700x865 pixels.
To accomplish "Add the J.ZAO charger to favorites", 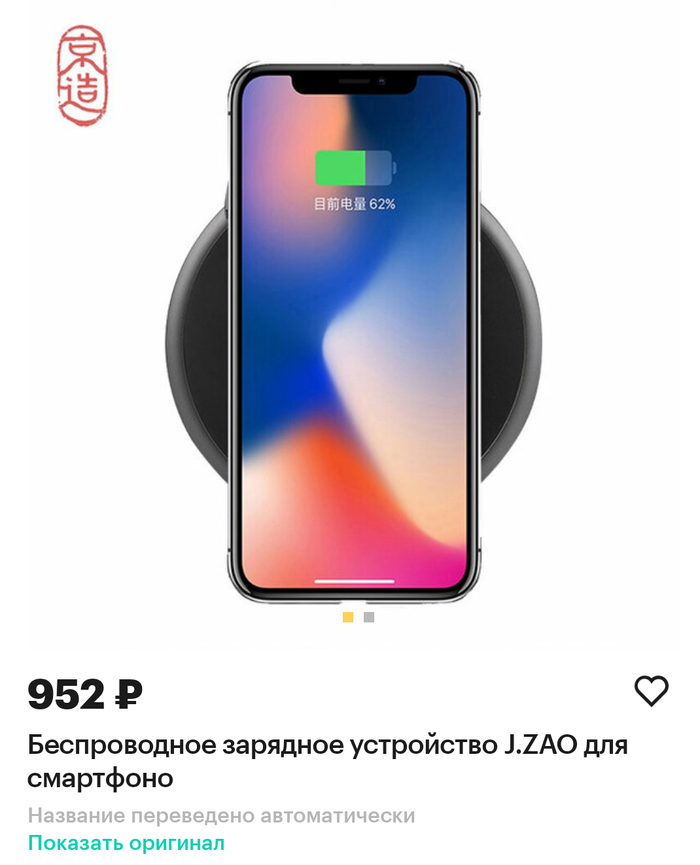I will pyautogui.click(x=651, y=691).
